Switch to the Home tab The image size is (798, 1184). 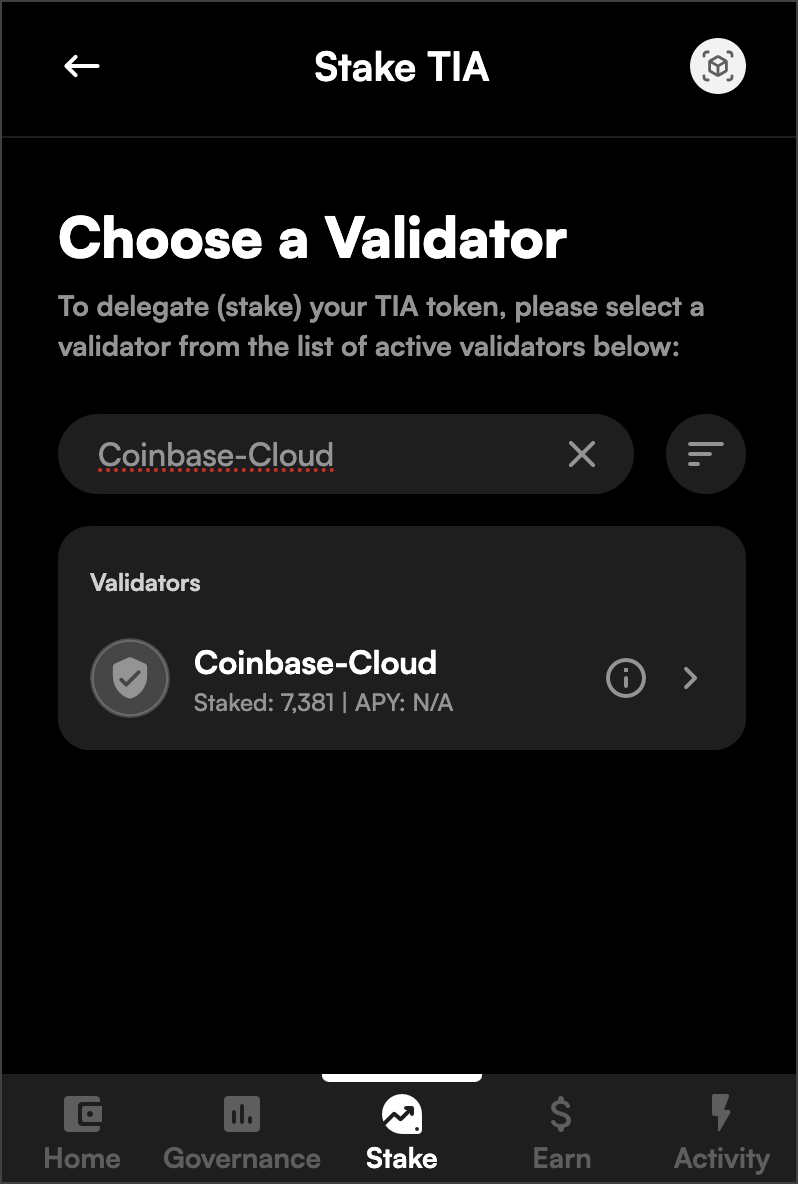tap(82, 1135)
